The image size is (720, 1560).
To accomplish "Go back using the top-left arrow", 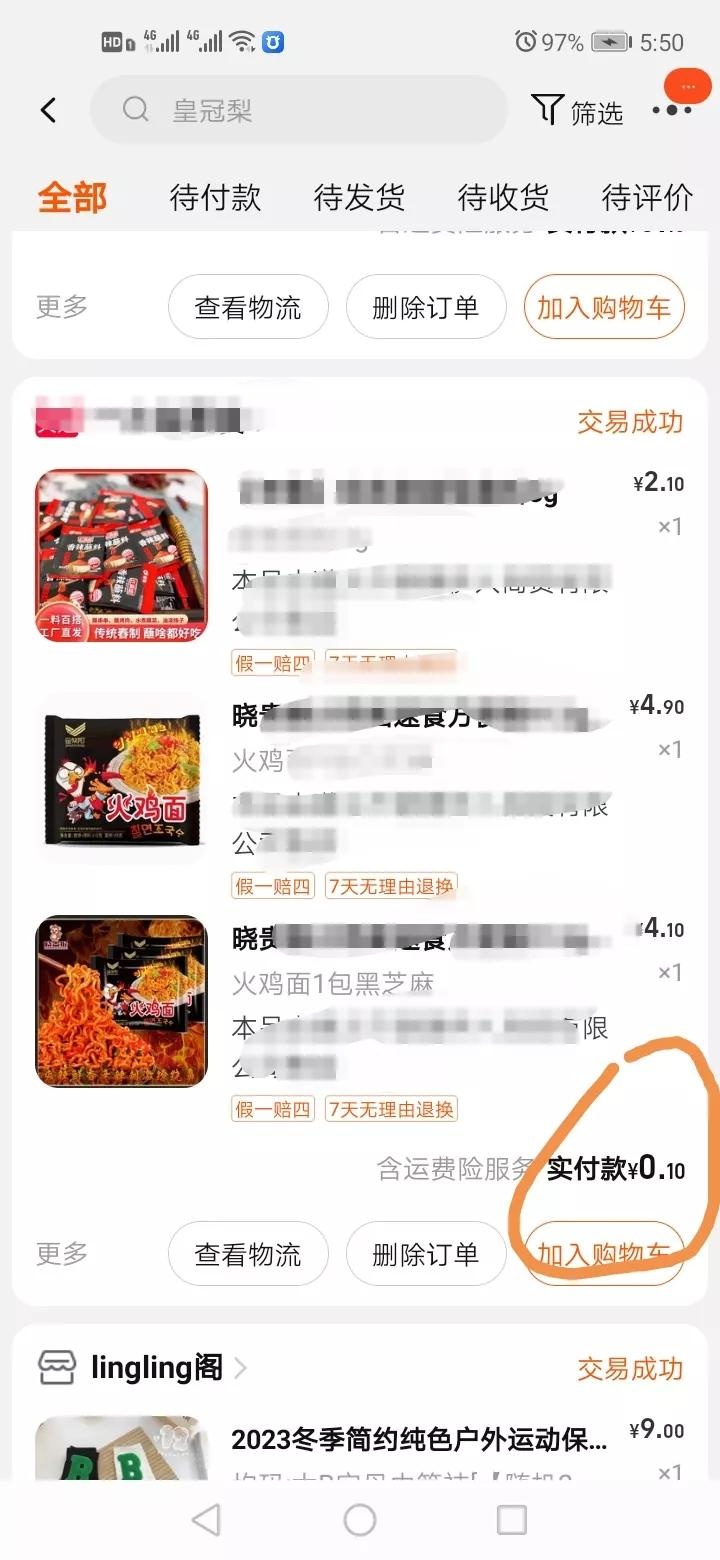I will pyautogui.click(x=48, y=110).
